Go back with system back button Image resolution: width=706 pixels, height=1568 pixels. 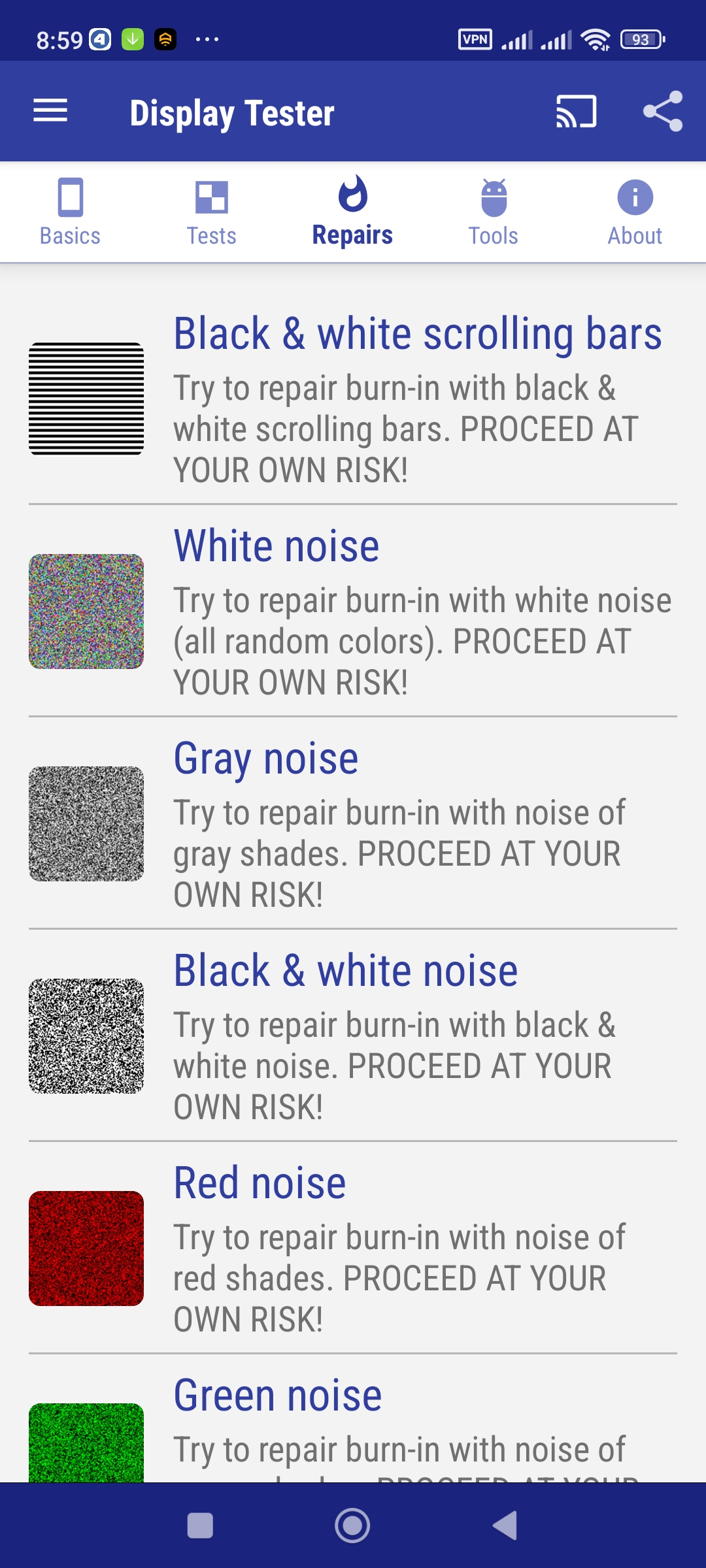(x=505, y=1526)
